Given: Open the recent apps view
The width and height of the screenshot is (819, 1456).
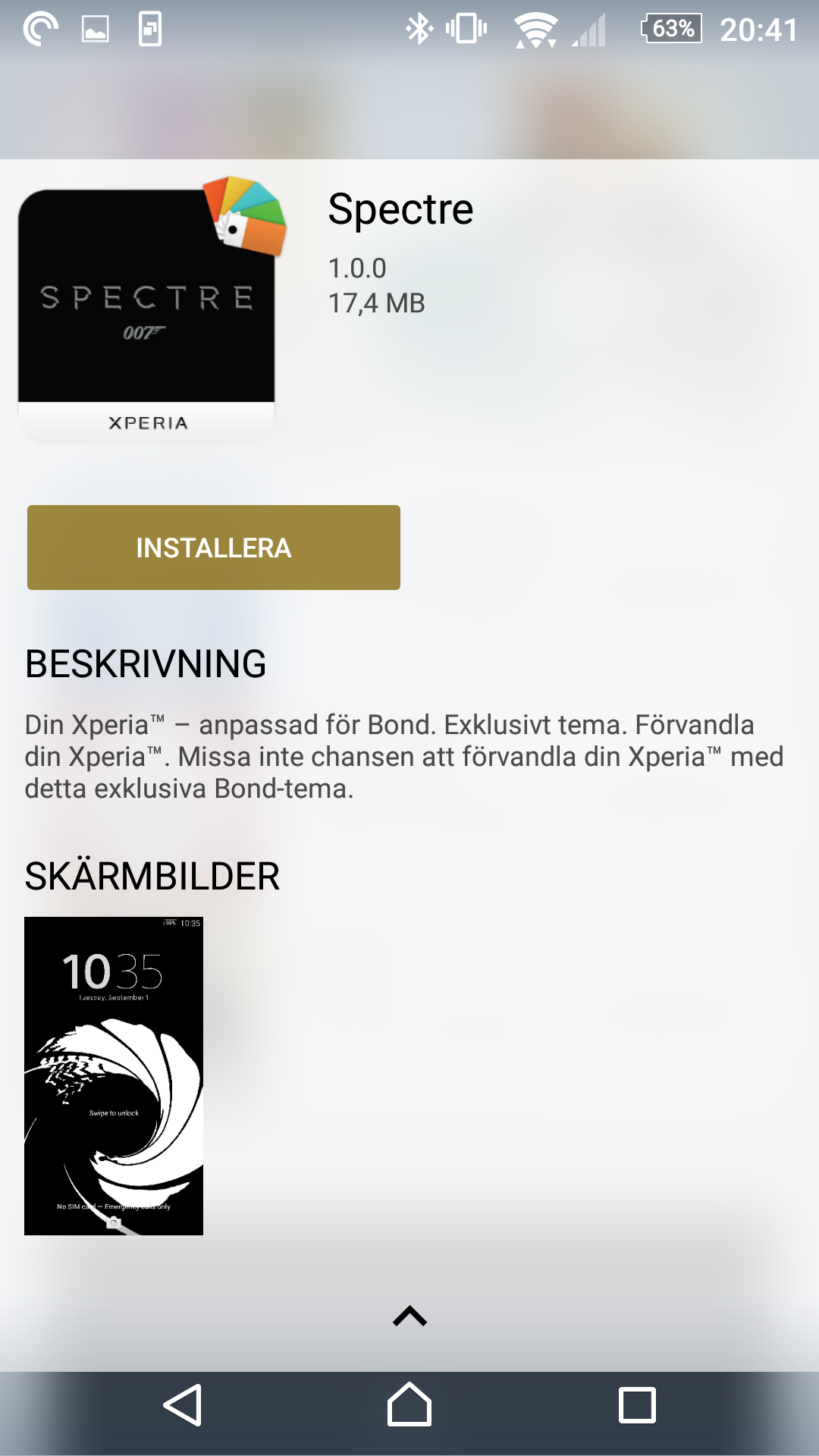Looking at the screenshot, I should click(637, 1405).
